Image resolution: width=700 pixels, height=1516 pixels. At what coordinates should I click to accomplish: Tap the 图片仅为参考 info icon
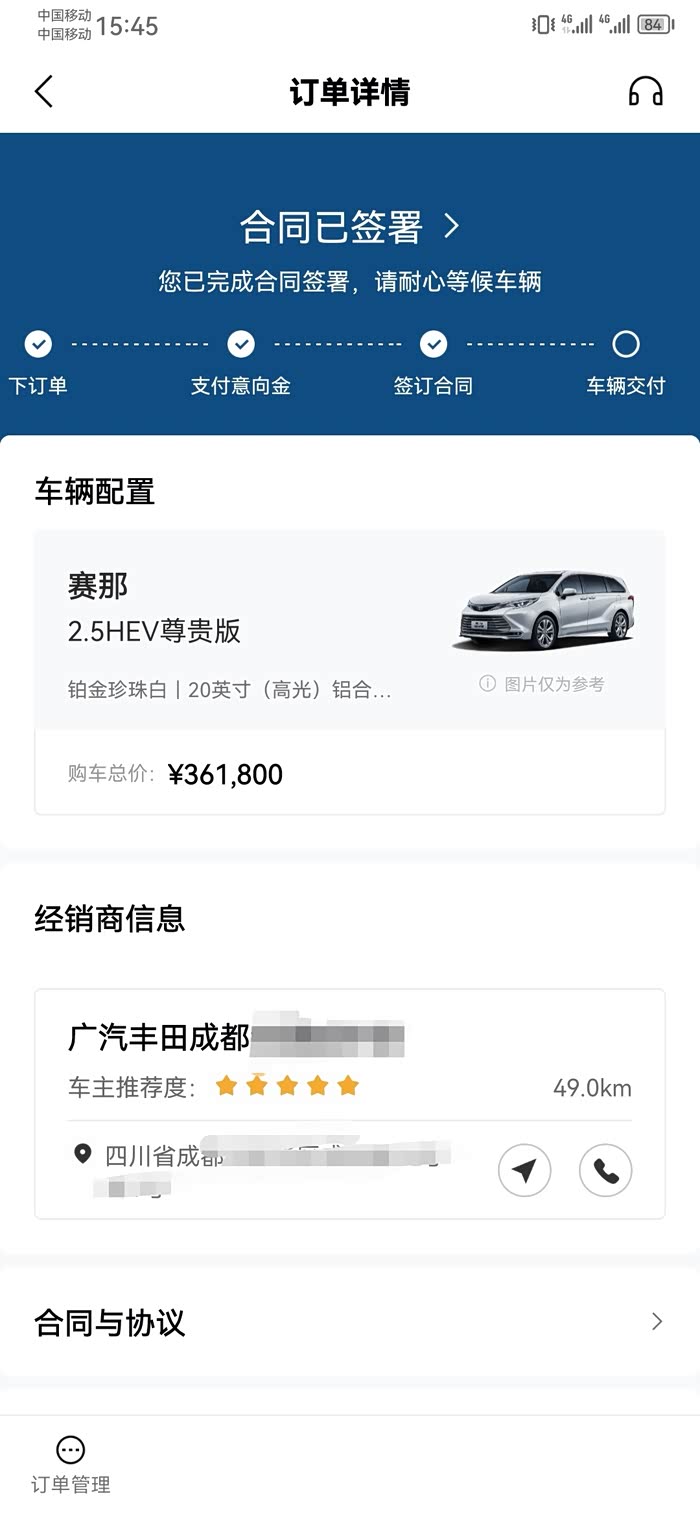[x=488, y=684]
